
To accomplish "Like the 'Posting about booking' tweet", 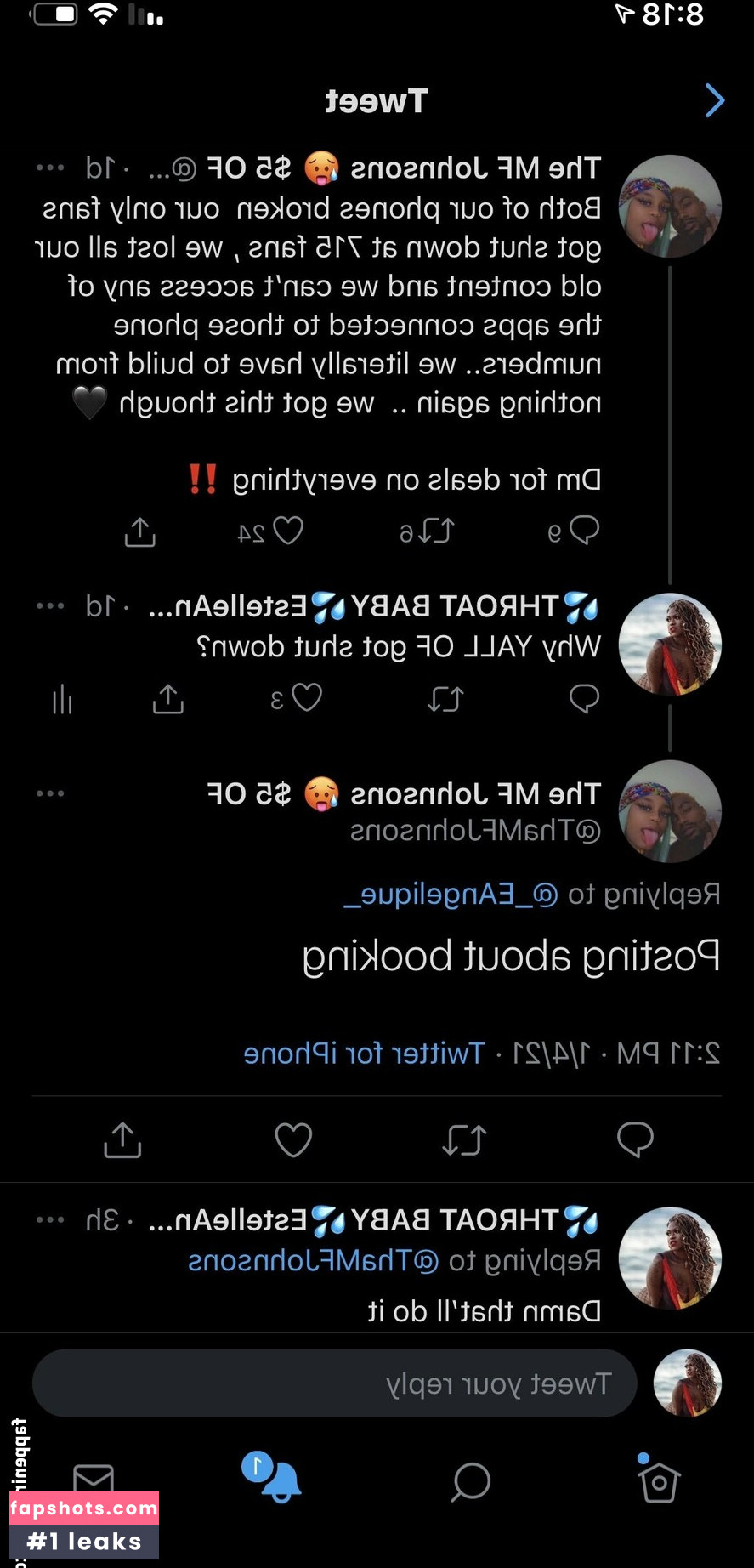I will (x=293, y=1139).
